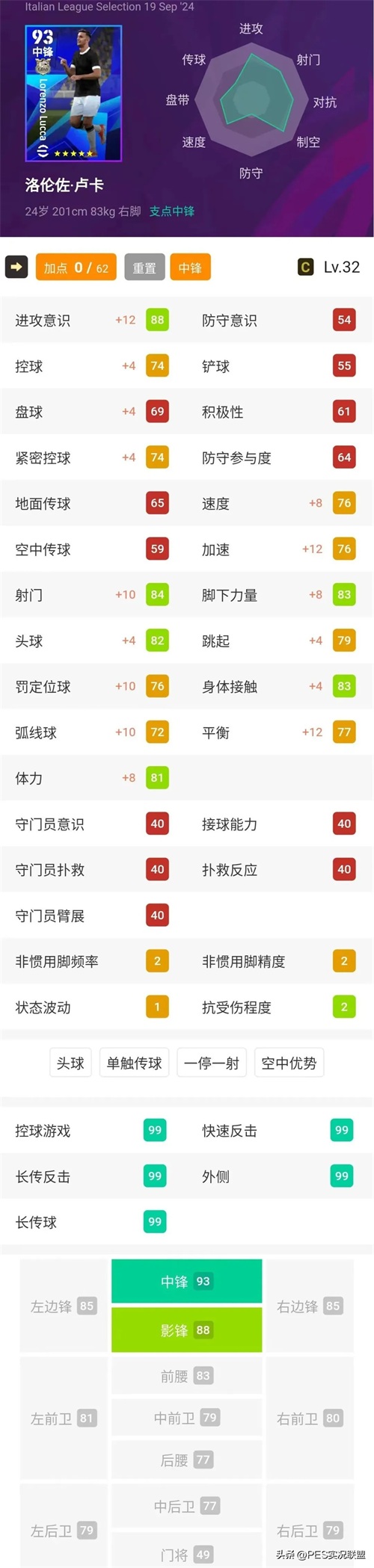Choose the 影锋 88 position tile

coord(187,1330)
